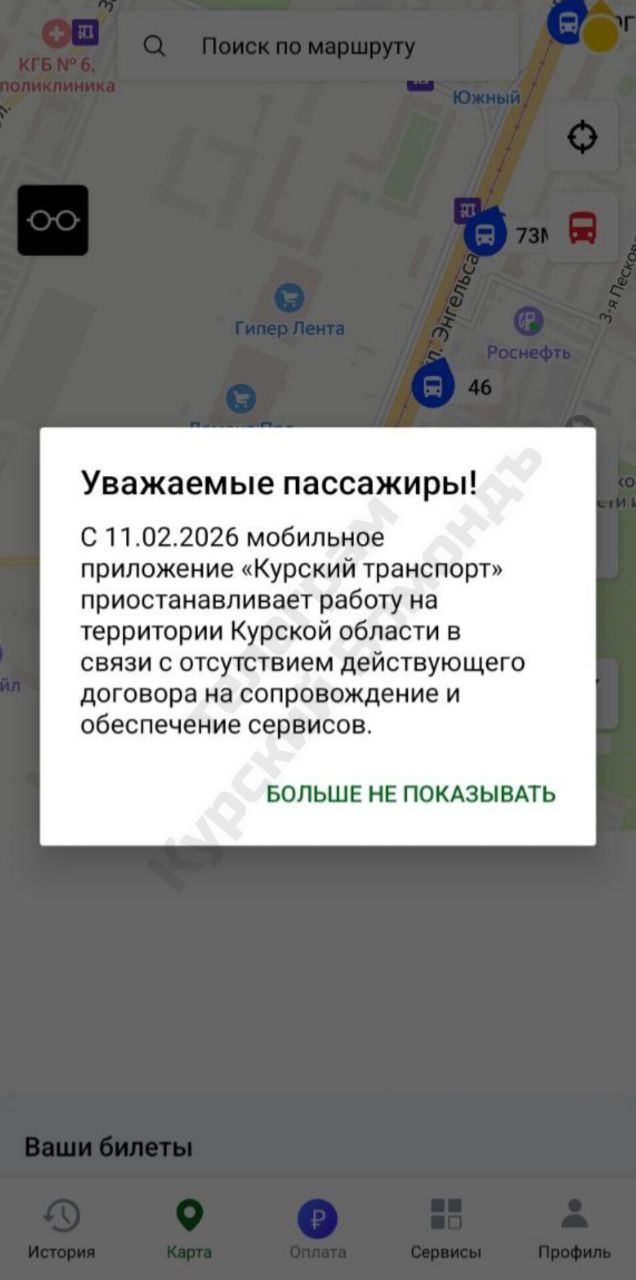This screenshot has height=1280, width=636.
Task: Open the «Поиск по маршруту» search field
Action: pos(318,46)
